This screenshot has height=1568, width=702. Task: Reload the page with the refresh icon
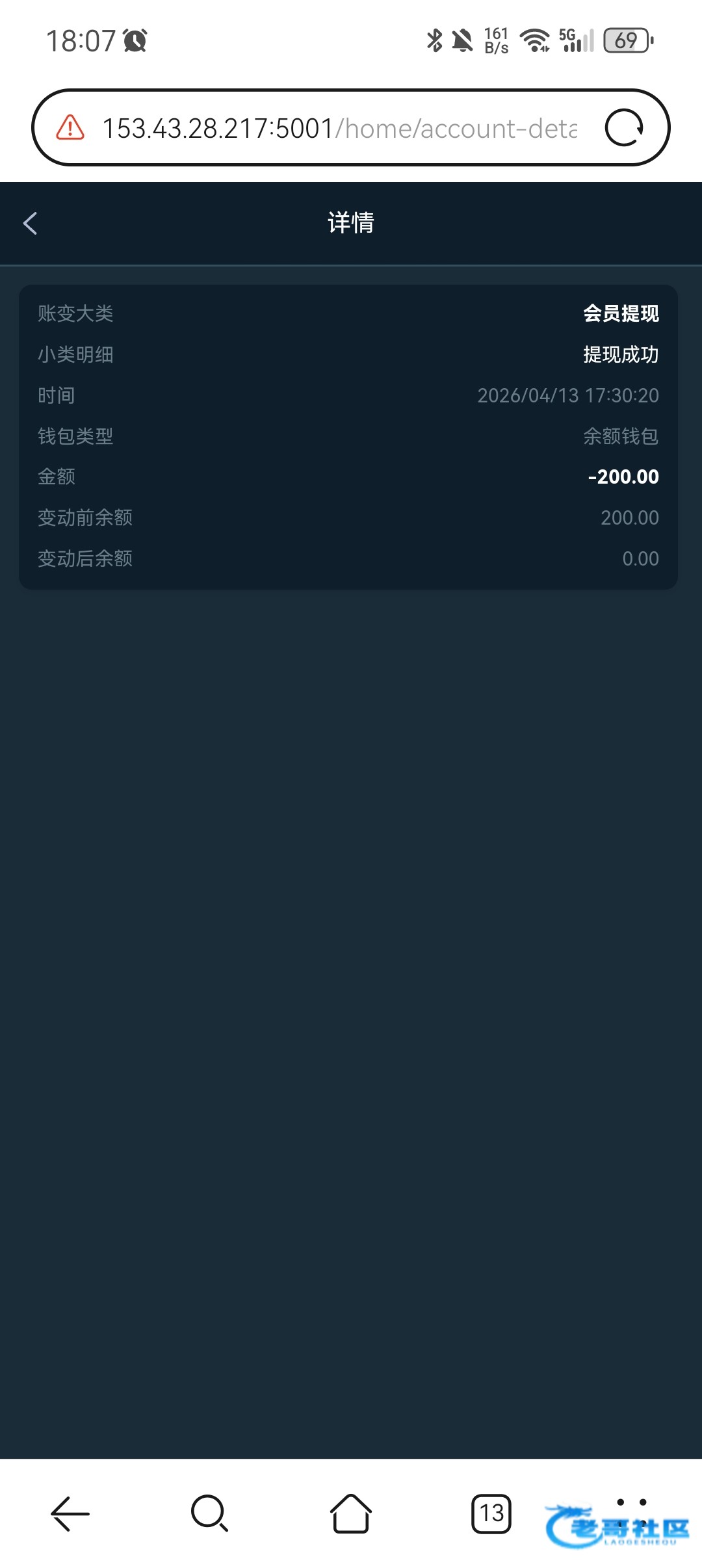pyautogui.click(x=624, y=127)
